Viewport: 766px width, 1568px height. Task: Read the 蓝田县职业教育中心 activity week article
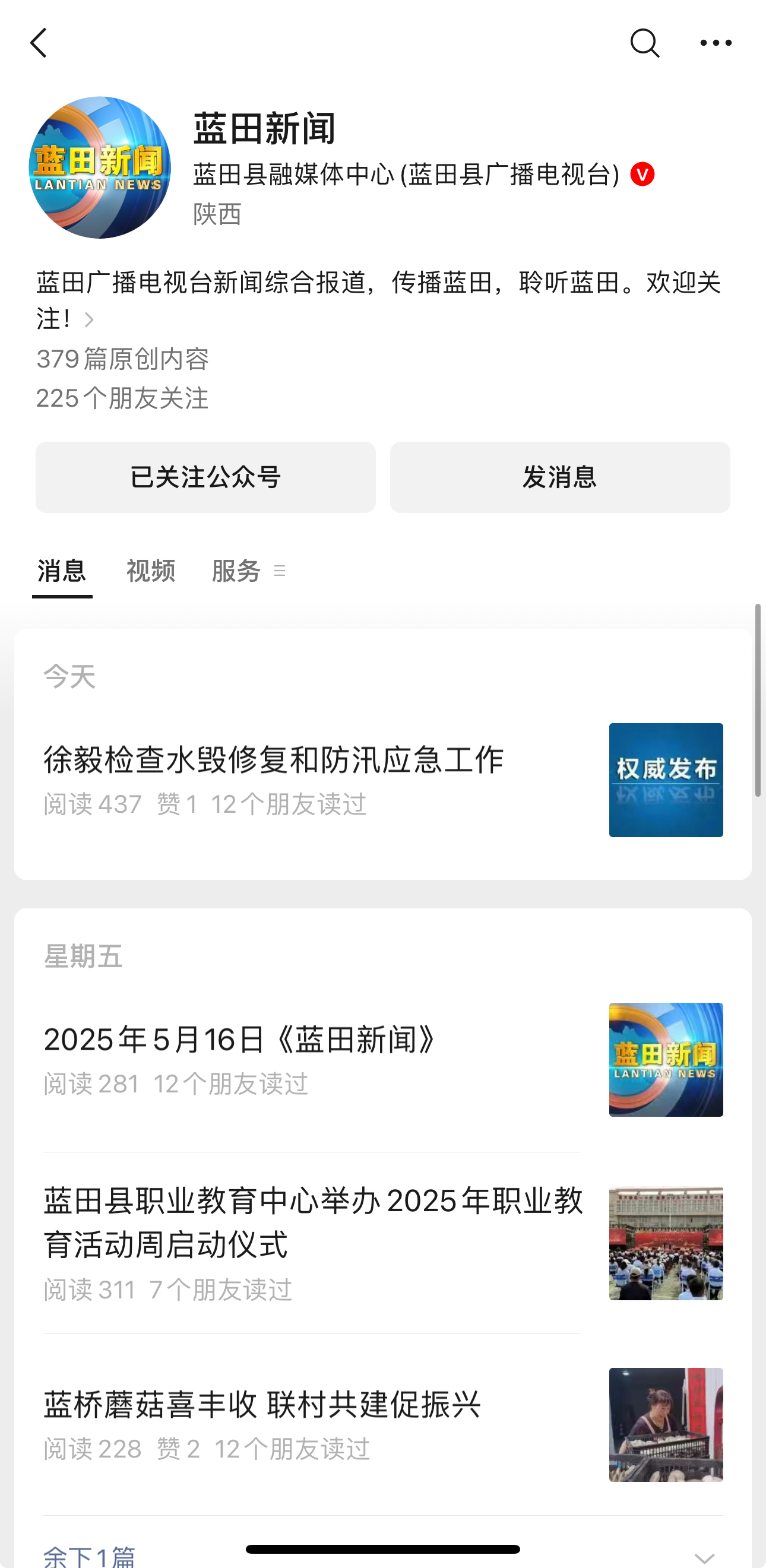312,1222
